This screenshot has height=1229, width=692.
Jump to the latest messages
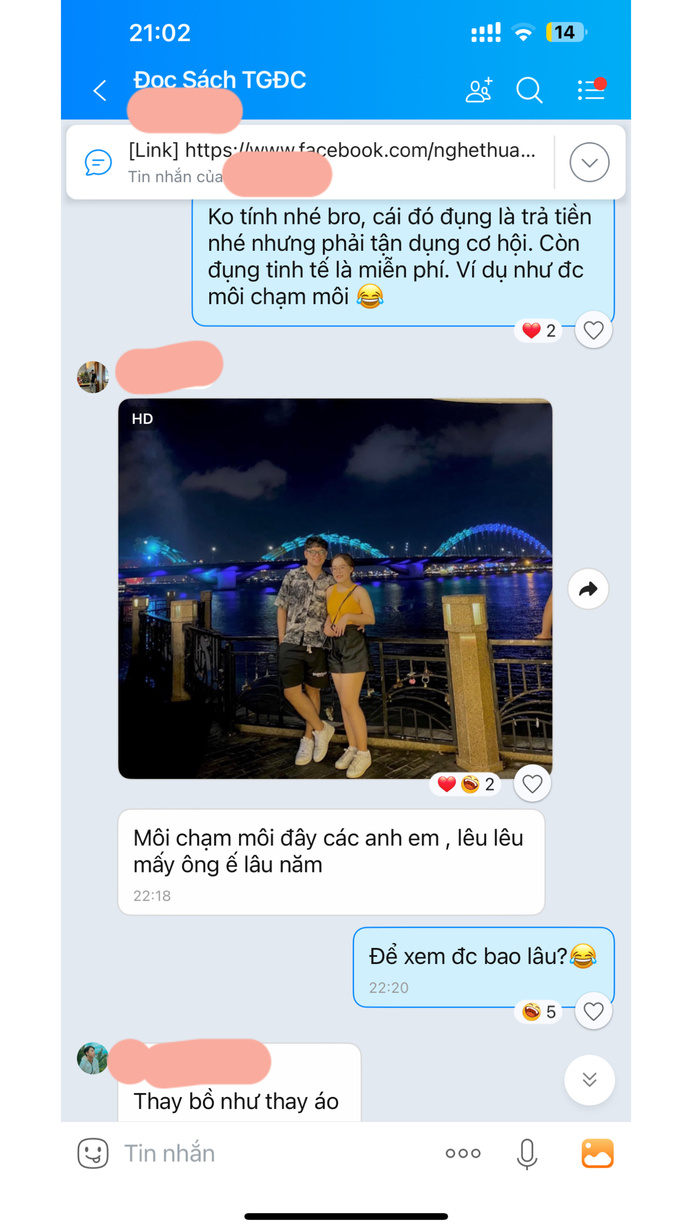tap(589, 1079)
